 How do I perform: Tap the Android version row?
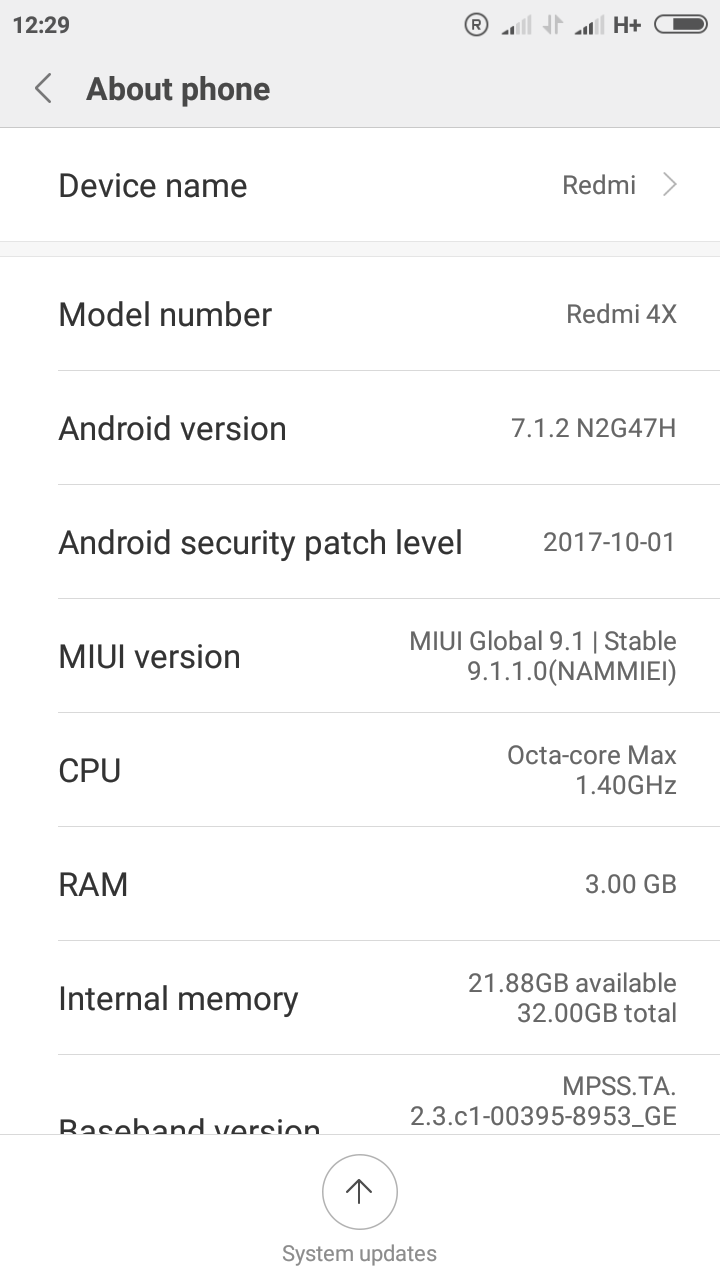360,428
